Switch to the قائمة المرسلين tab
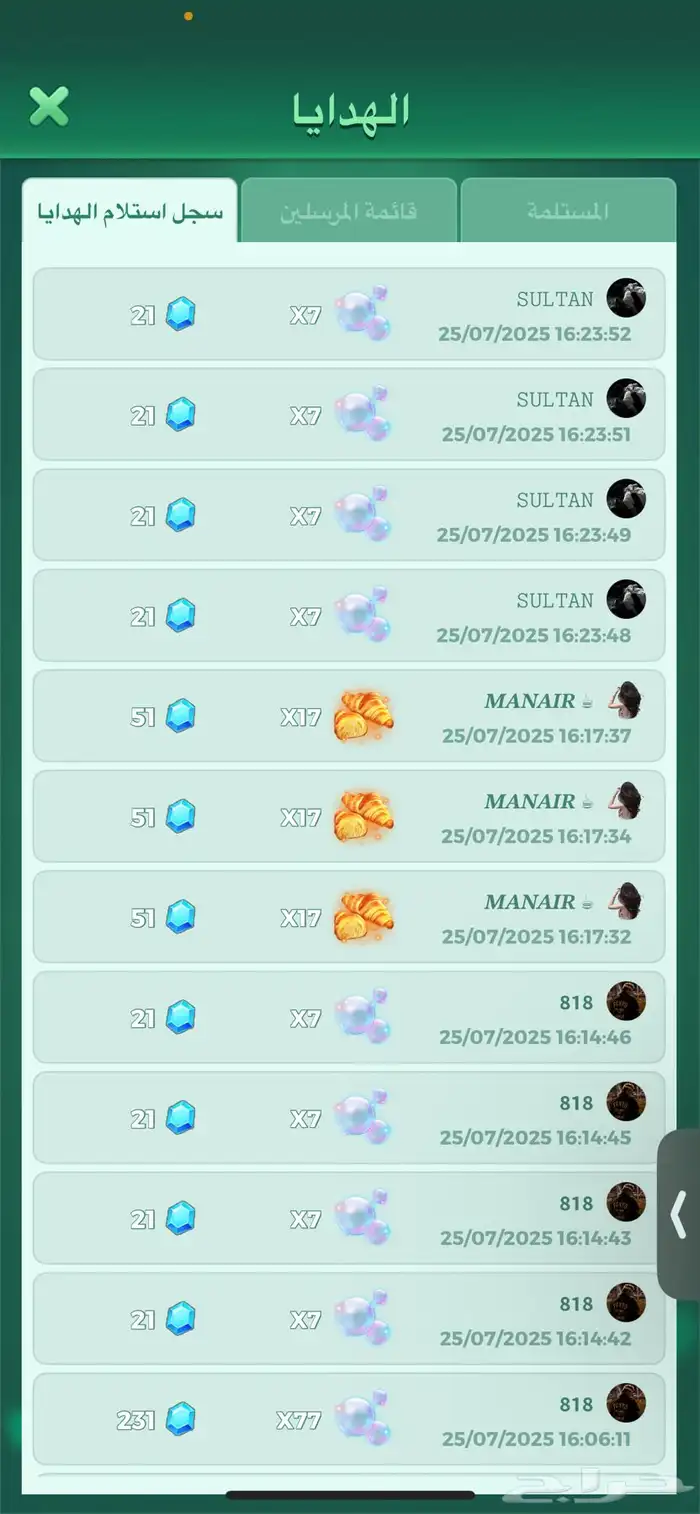This screenshot has width=700, height=1514. click(x=348, y=211)
